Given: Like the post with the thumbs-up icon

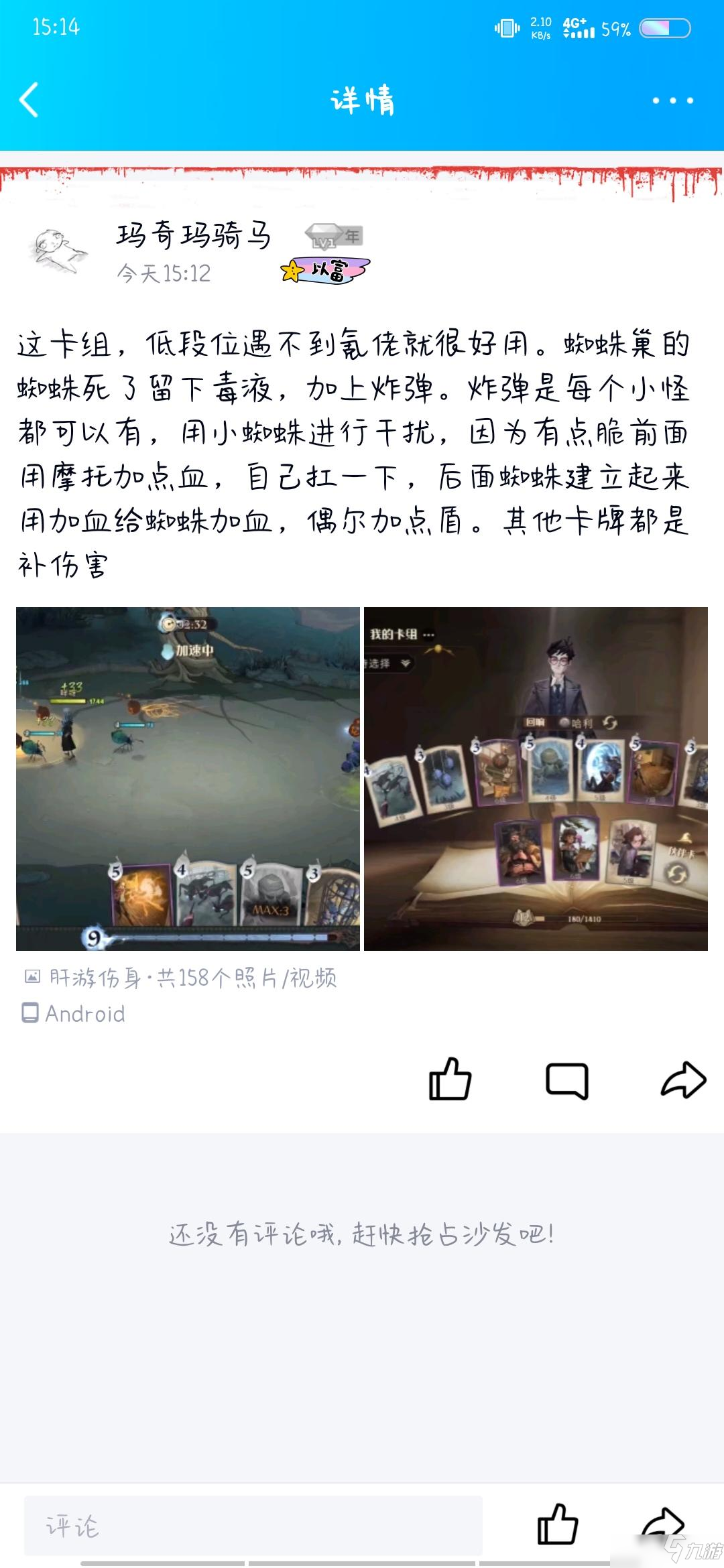Looking at the screenshot, I should click(450, 1080).
